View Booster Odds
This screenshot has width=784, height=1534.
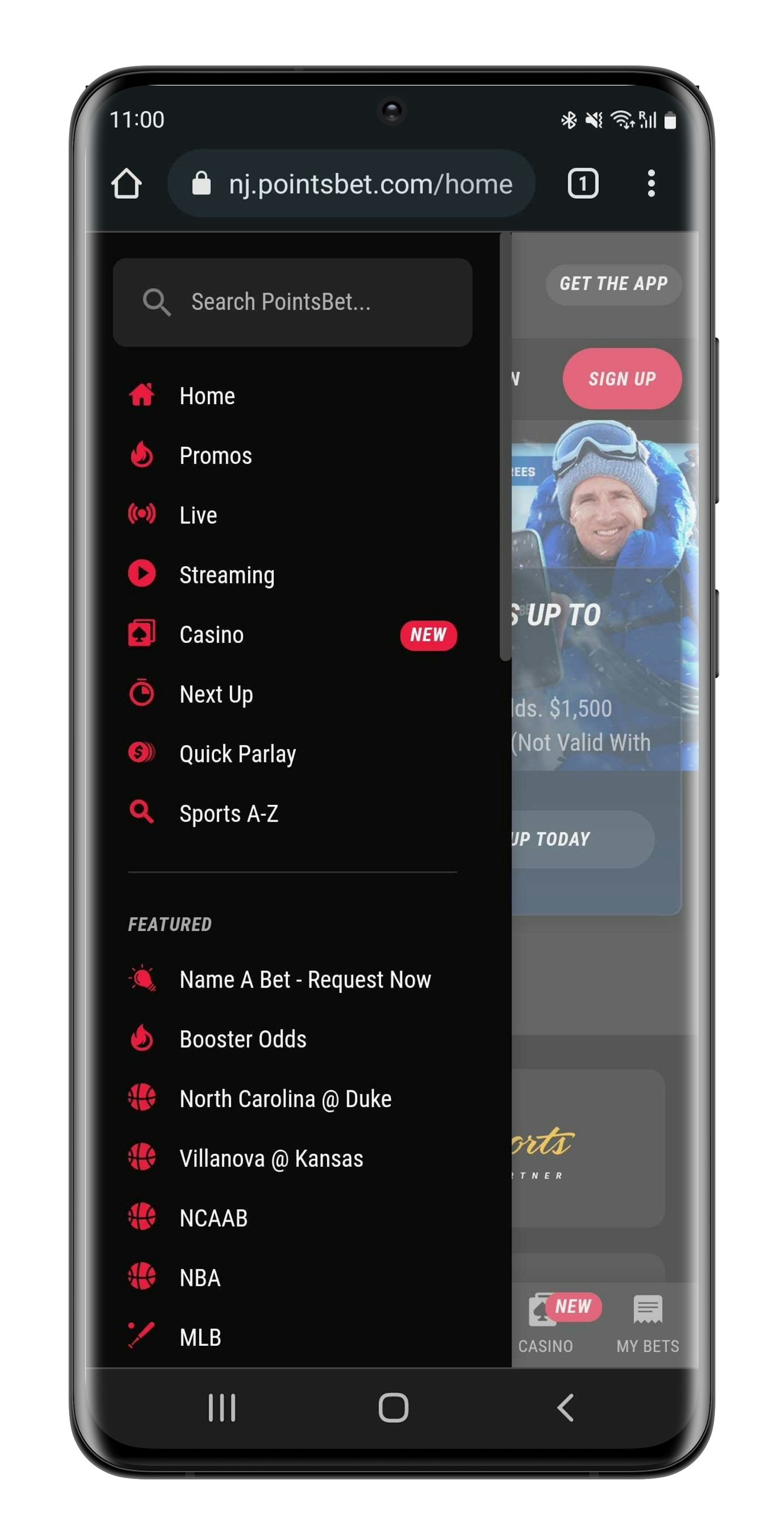pyautogui.click(x=242, y=1039)
